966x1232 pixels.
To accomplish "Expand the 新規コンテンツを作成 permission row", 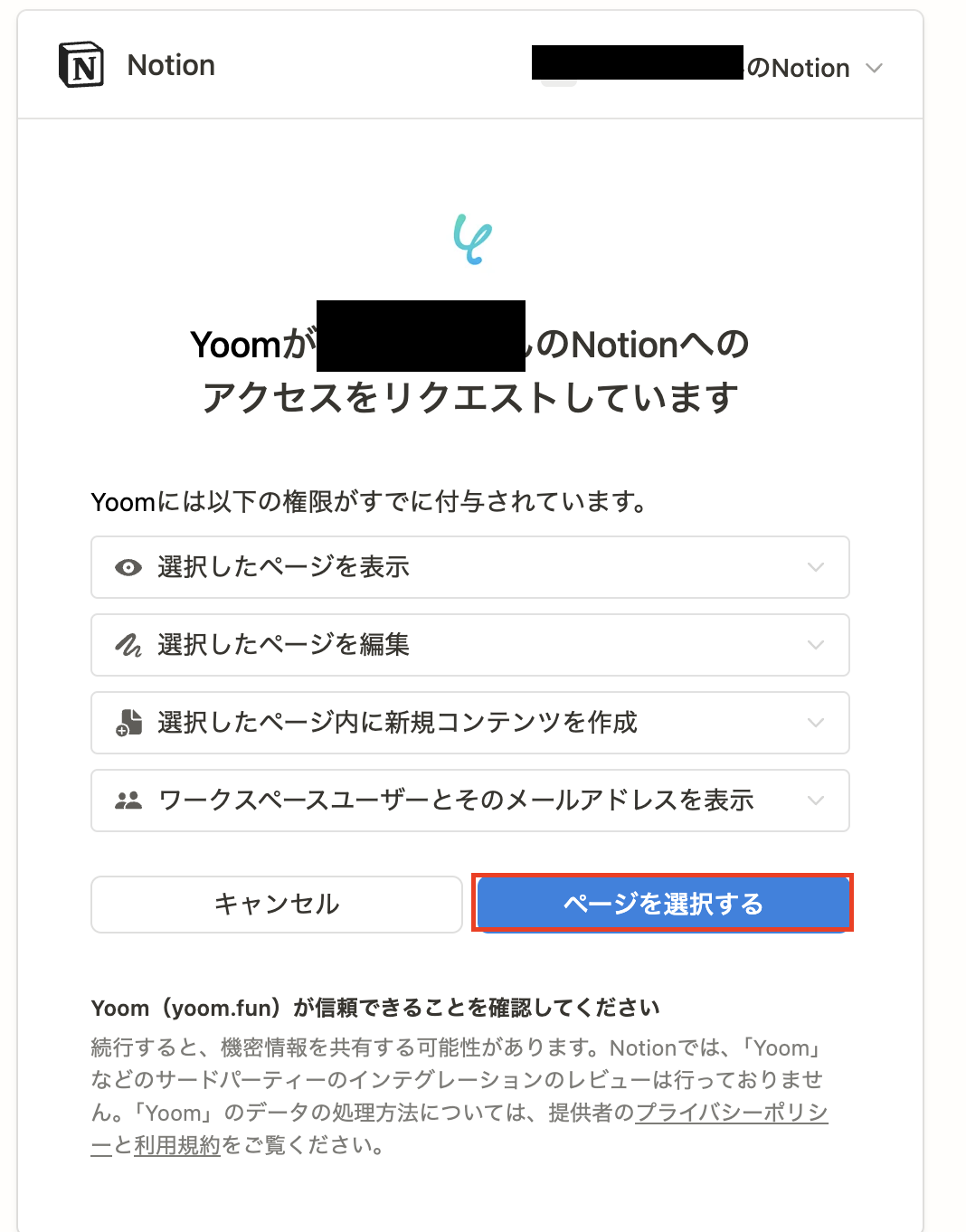I will (469, 723).
